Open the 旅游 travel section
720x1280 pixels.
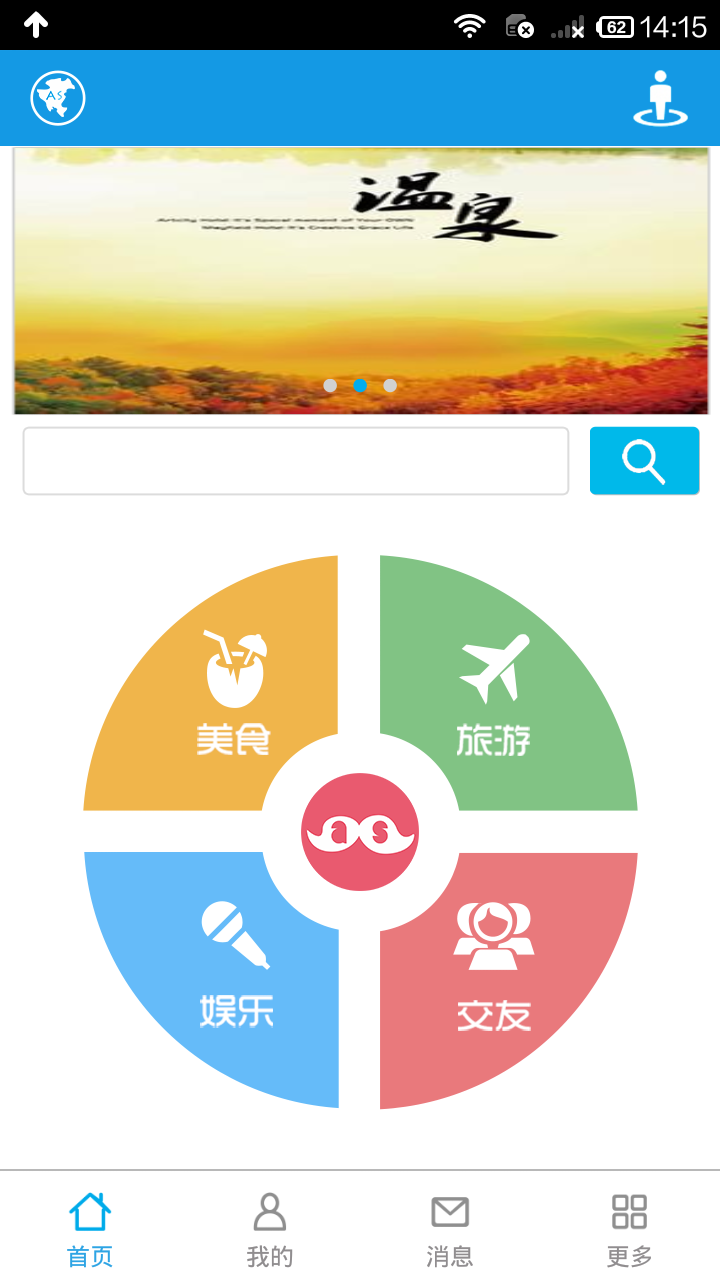pos(495,690)
